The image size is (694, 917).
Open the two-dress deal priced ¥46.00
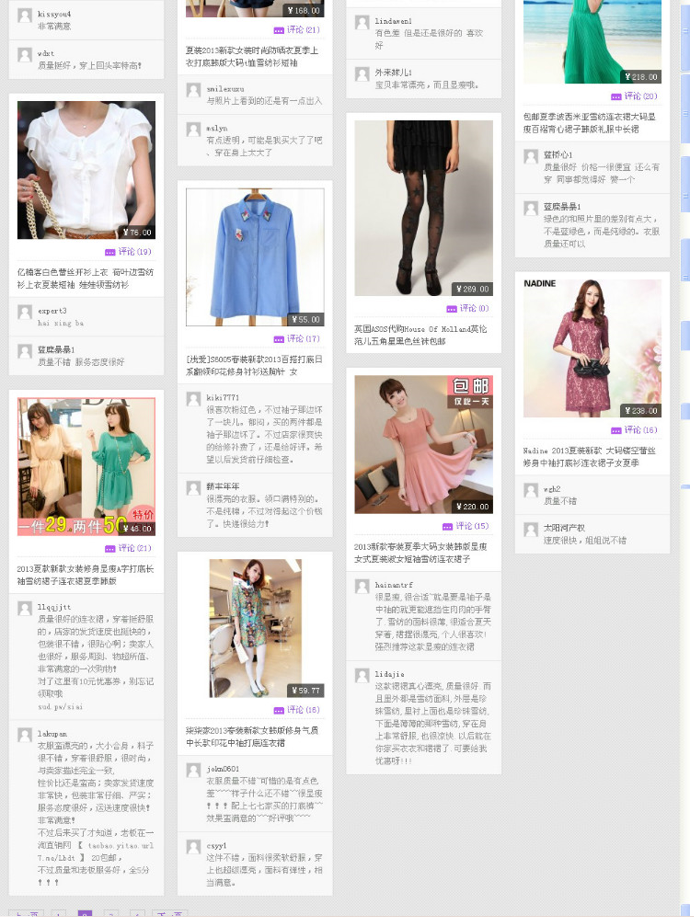86,467
